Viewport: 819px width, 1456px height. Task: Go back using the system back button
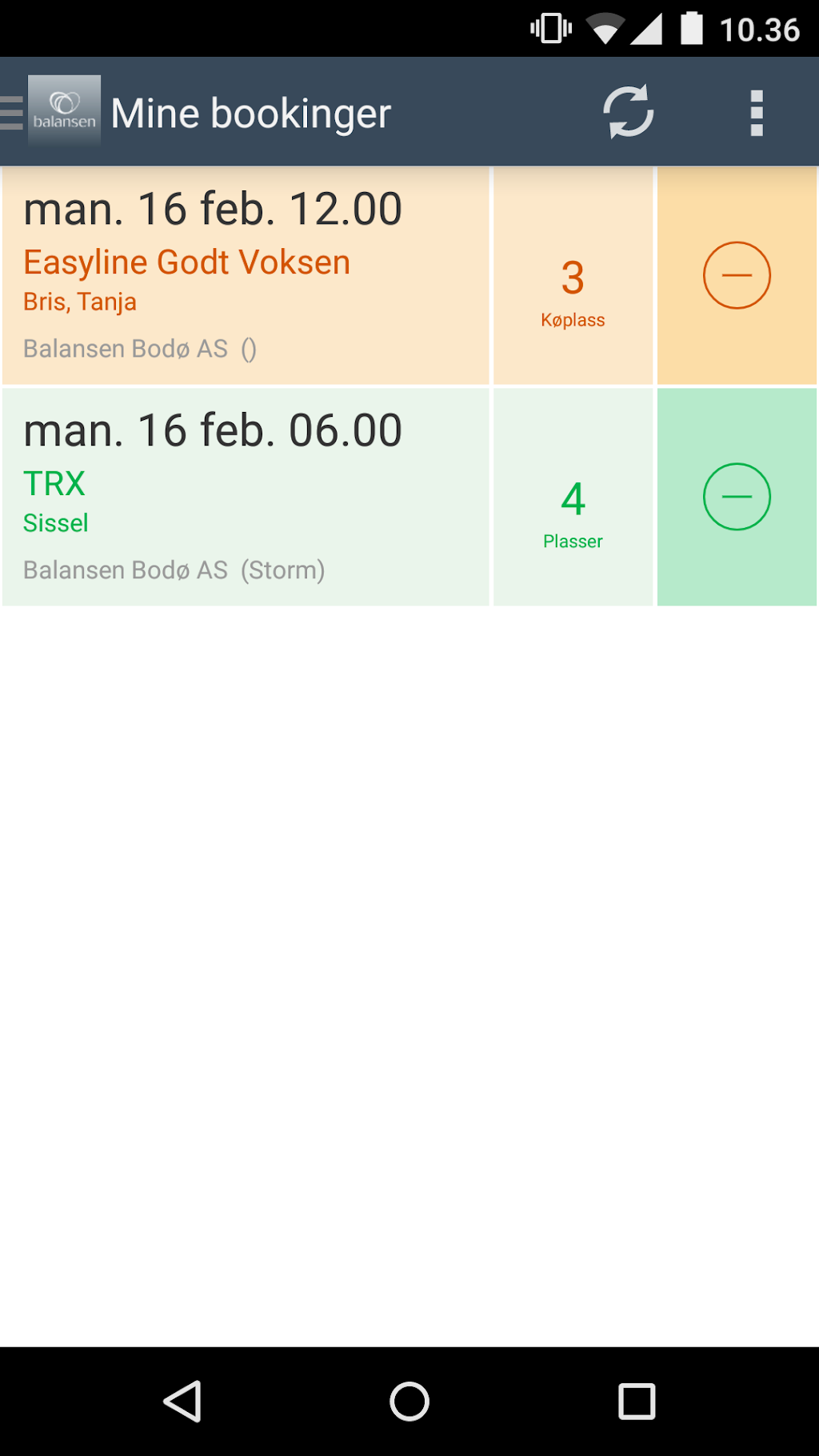tap(182, 1402)
